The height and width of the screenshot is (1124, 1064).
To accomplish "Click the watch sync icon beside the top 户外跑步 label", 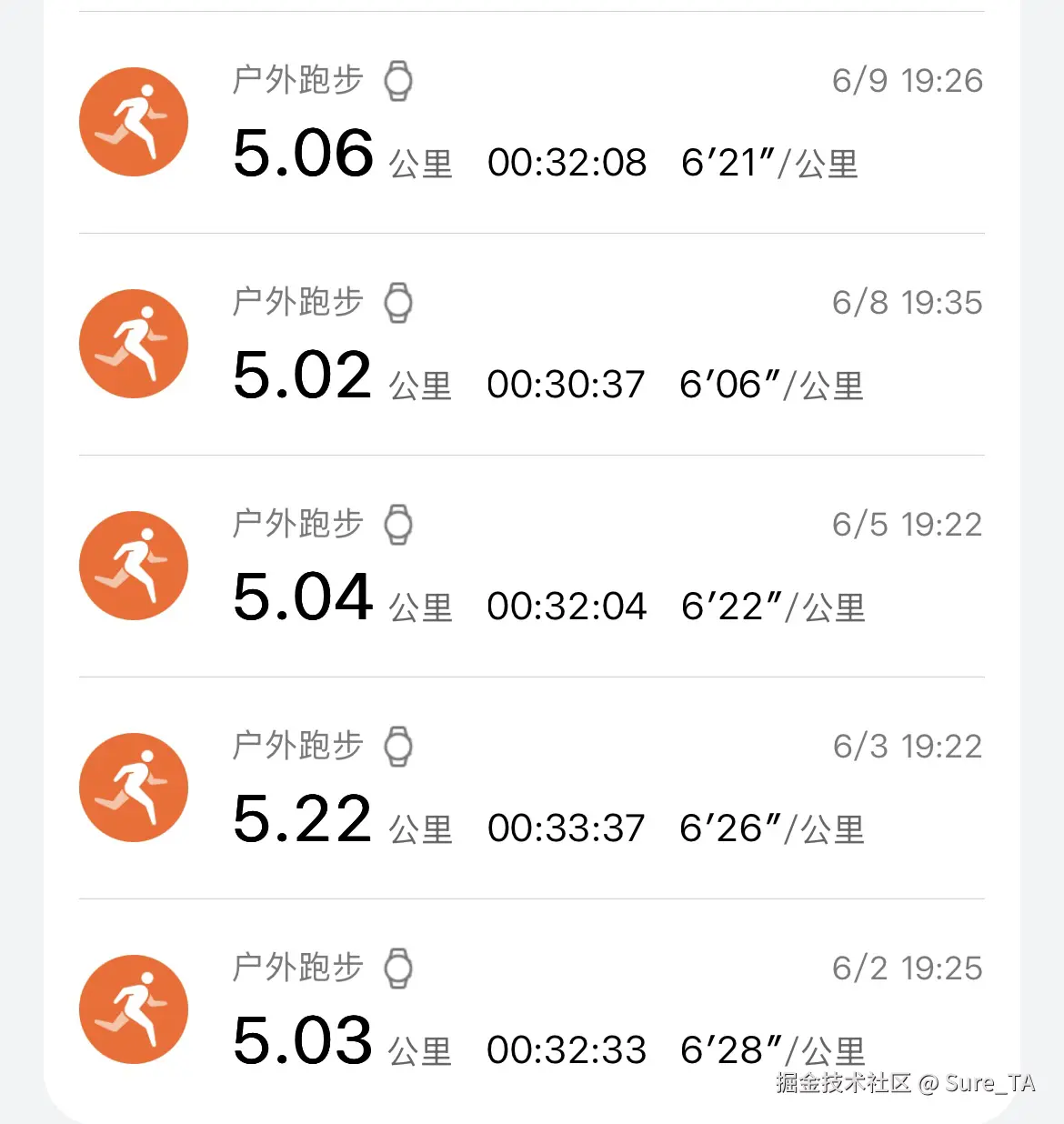I will pos(398,81).
